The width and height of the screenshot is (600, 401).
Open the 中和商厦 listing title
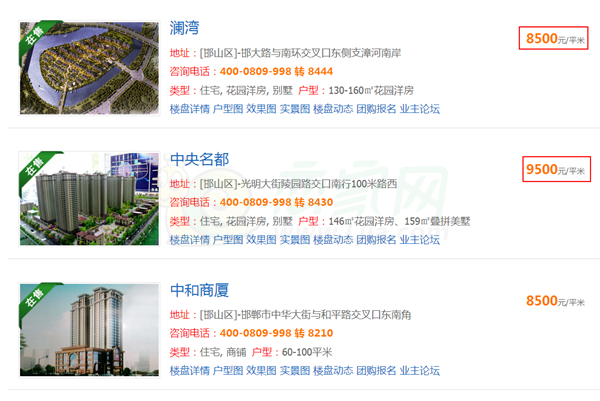click(x=200, y=292)
